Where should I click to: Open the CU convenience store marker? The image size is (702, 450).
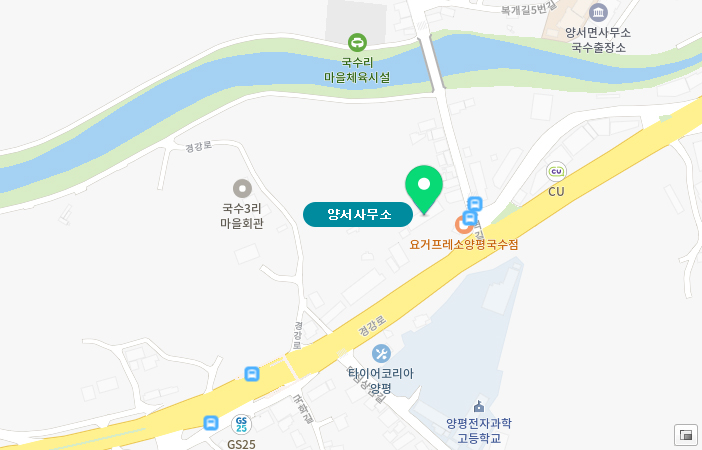pyautogui.click(x=556, y=172)
